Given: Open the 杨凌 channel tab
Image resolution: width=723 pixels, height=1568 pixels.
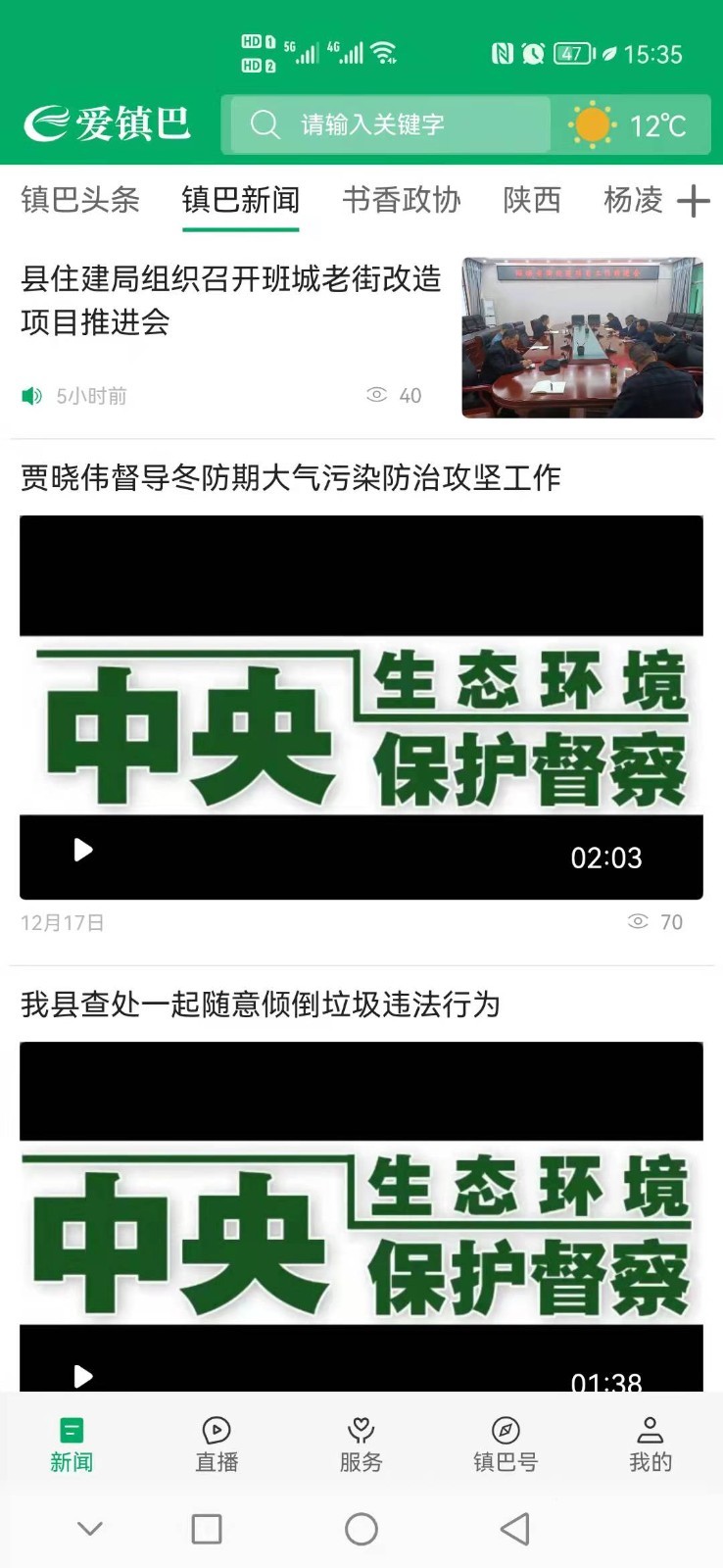Looking at the screenshot, I should coord(633,200).
